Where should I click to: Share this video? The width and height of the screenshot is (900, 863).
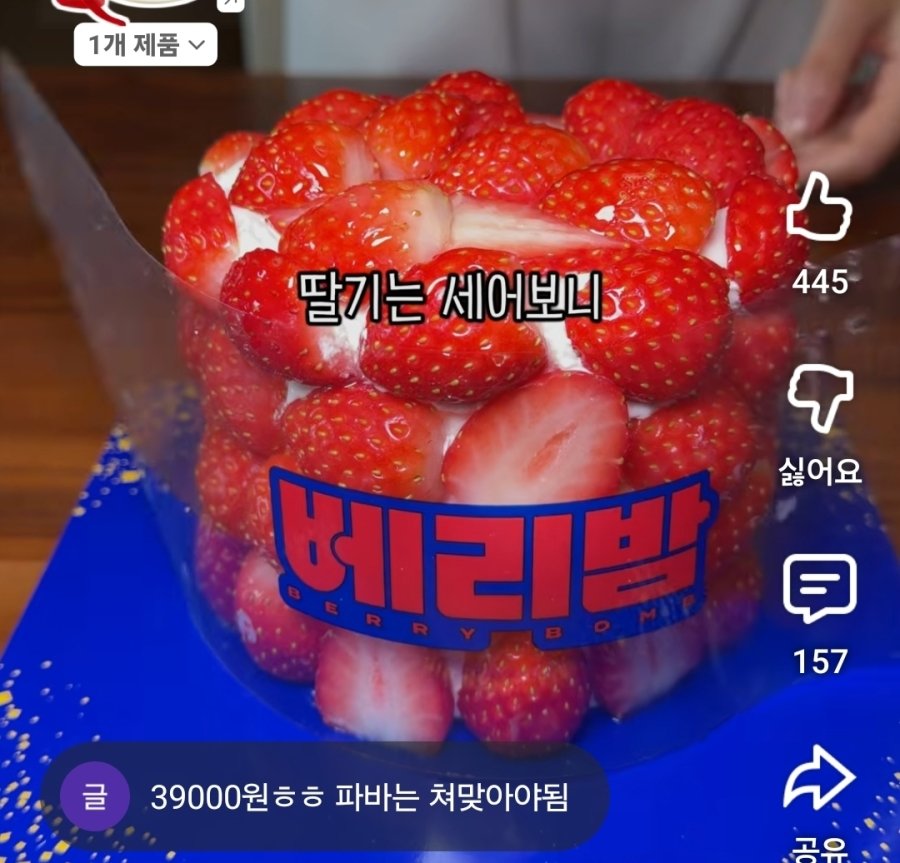tap(819, 778)
